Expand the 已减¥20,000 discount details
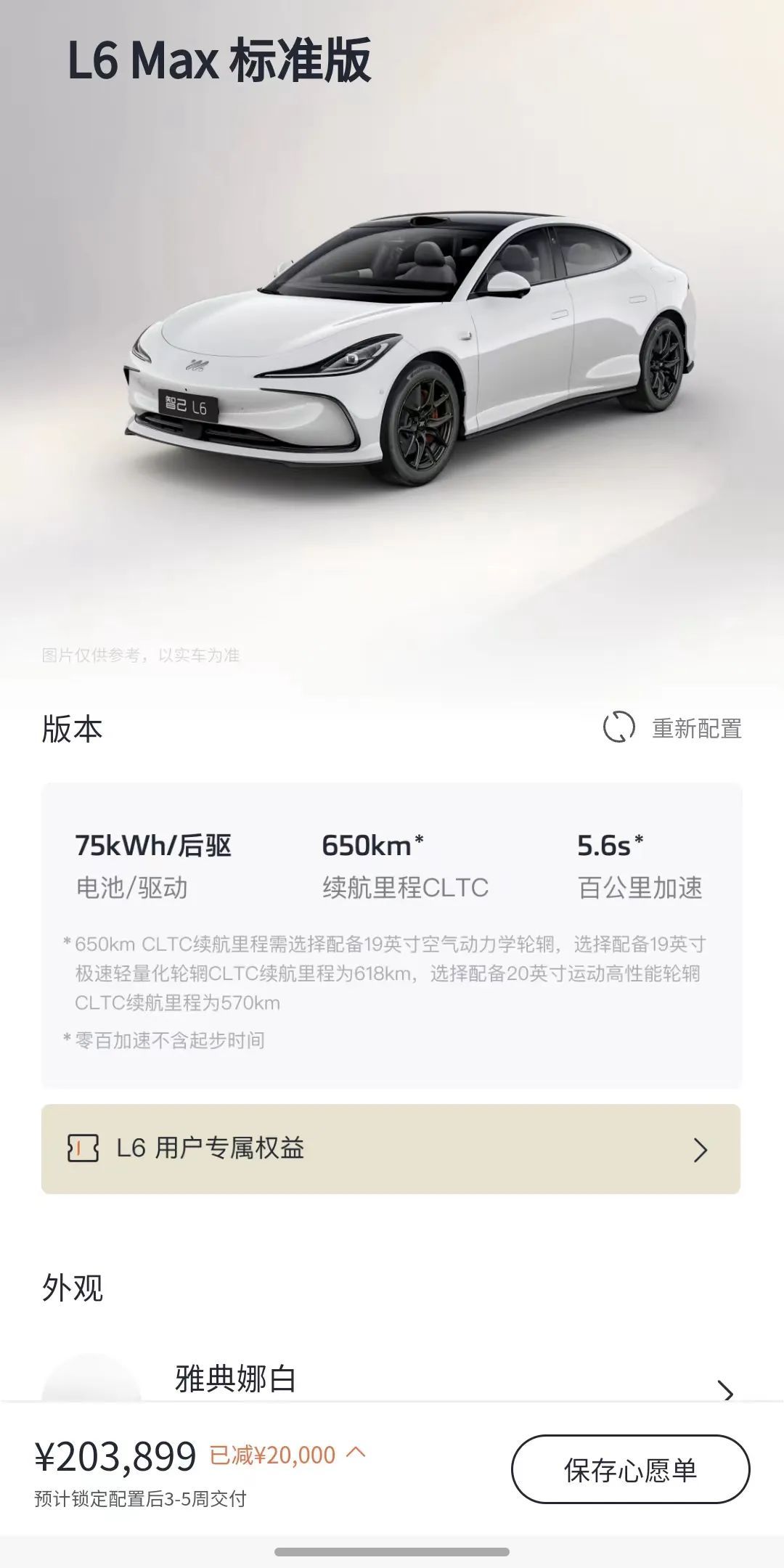This screenshot has height=1568, width=784. tap(287, 1455)
